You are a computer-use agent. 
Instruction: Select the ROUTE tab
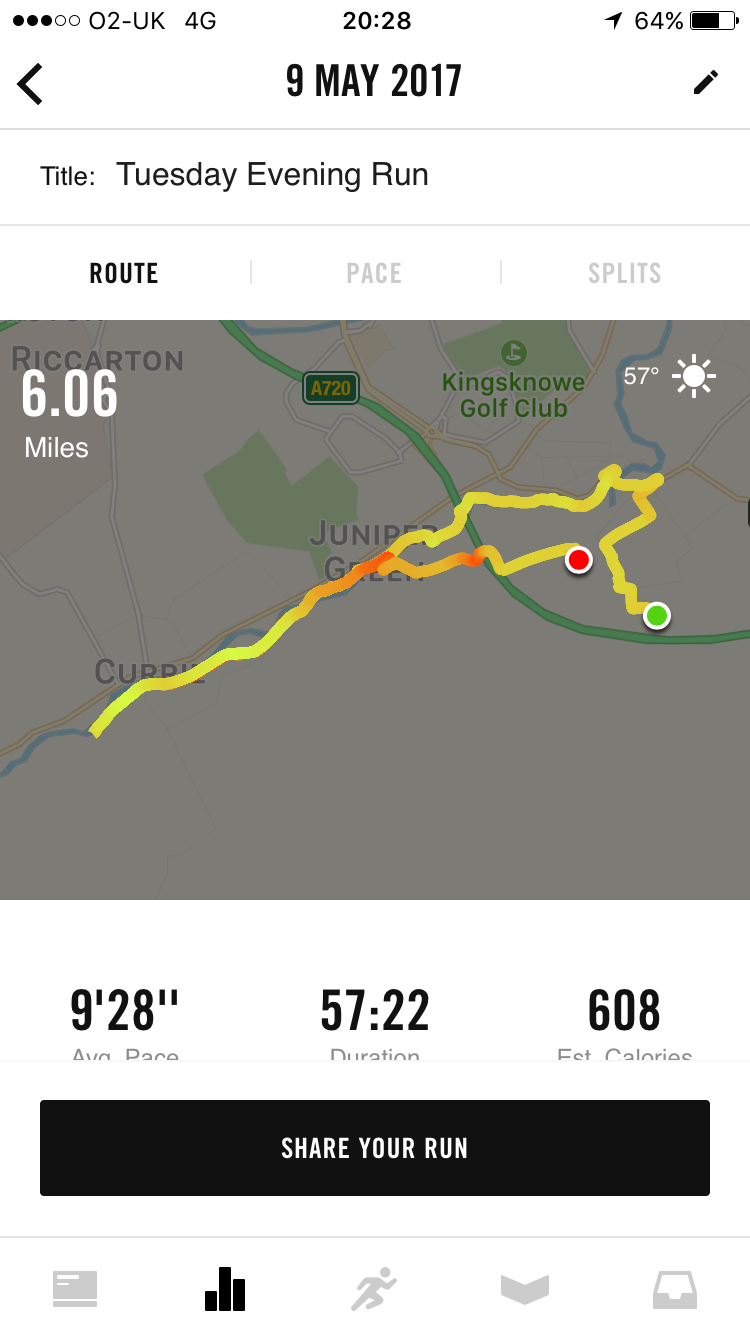point(124,273)
